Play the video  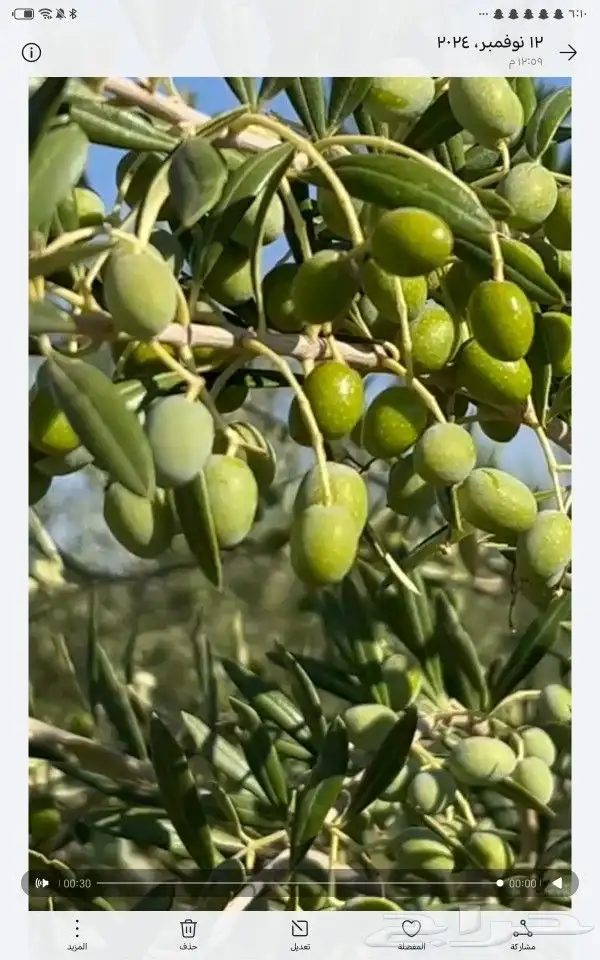pyautogui.click(x=557, y=883)
